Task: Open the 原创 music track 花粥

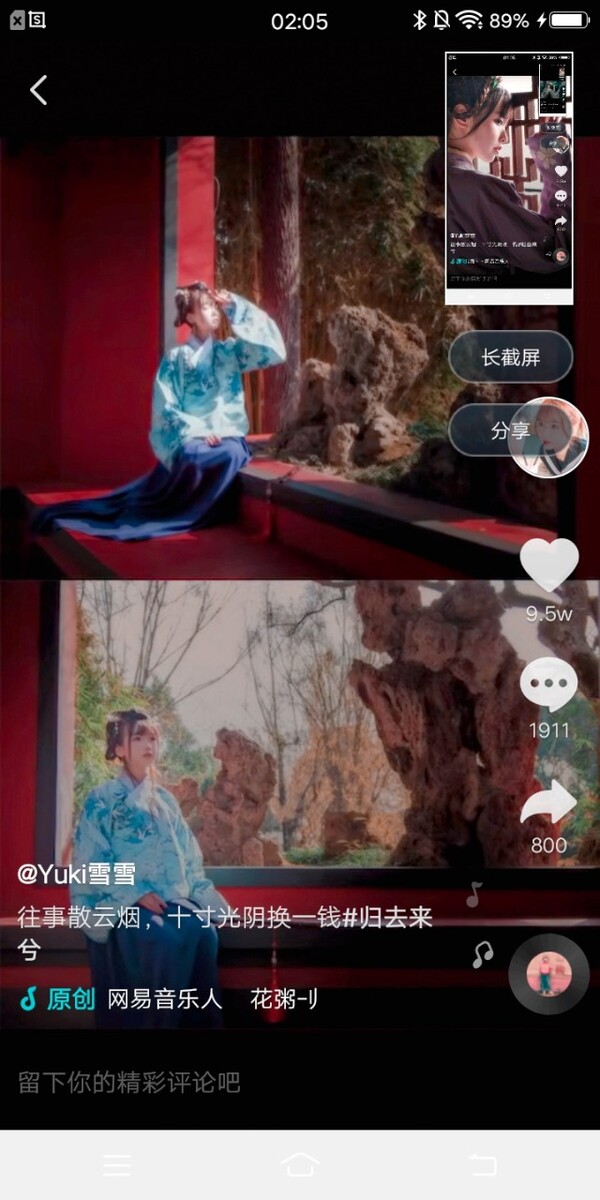Action: 168,999
